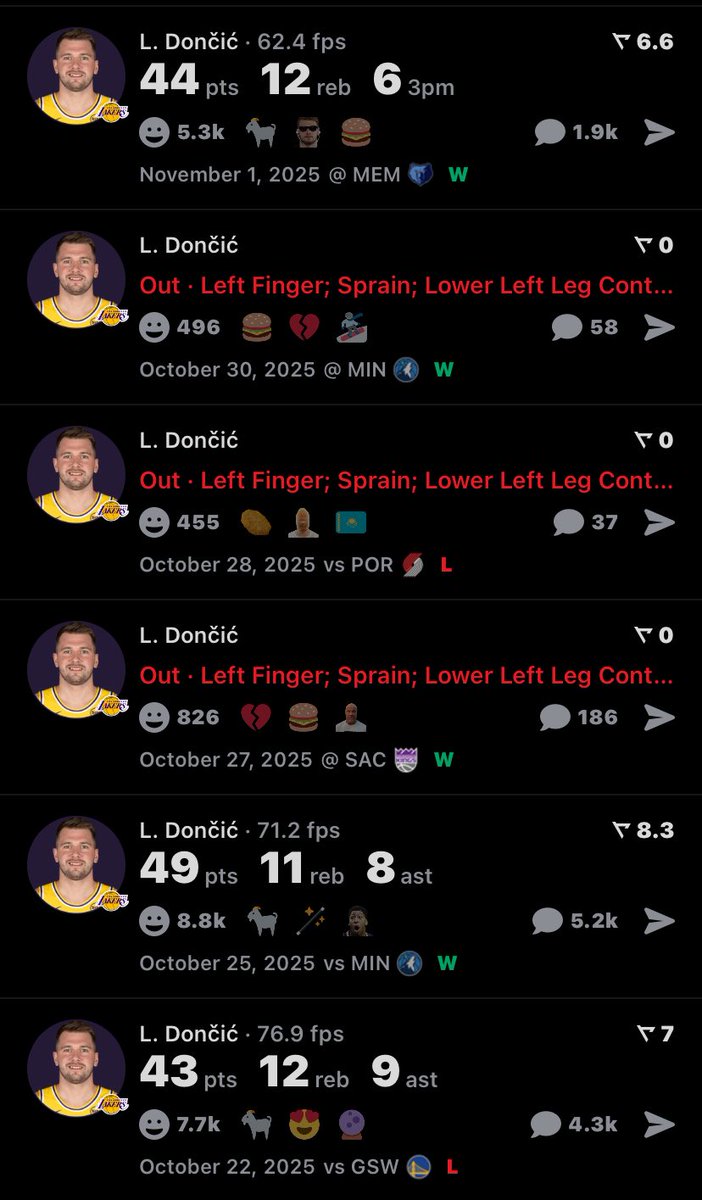Viewport: 702px width, 1200px height.
Task: Share the October 30 game at MIN
Action: tap(659, 327)
